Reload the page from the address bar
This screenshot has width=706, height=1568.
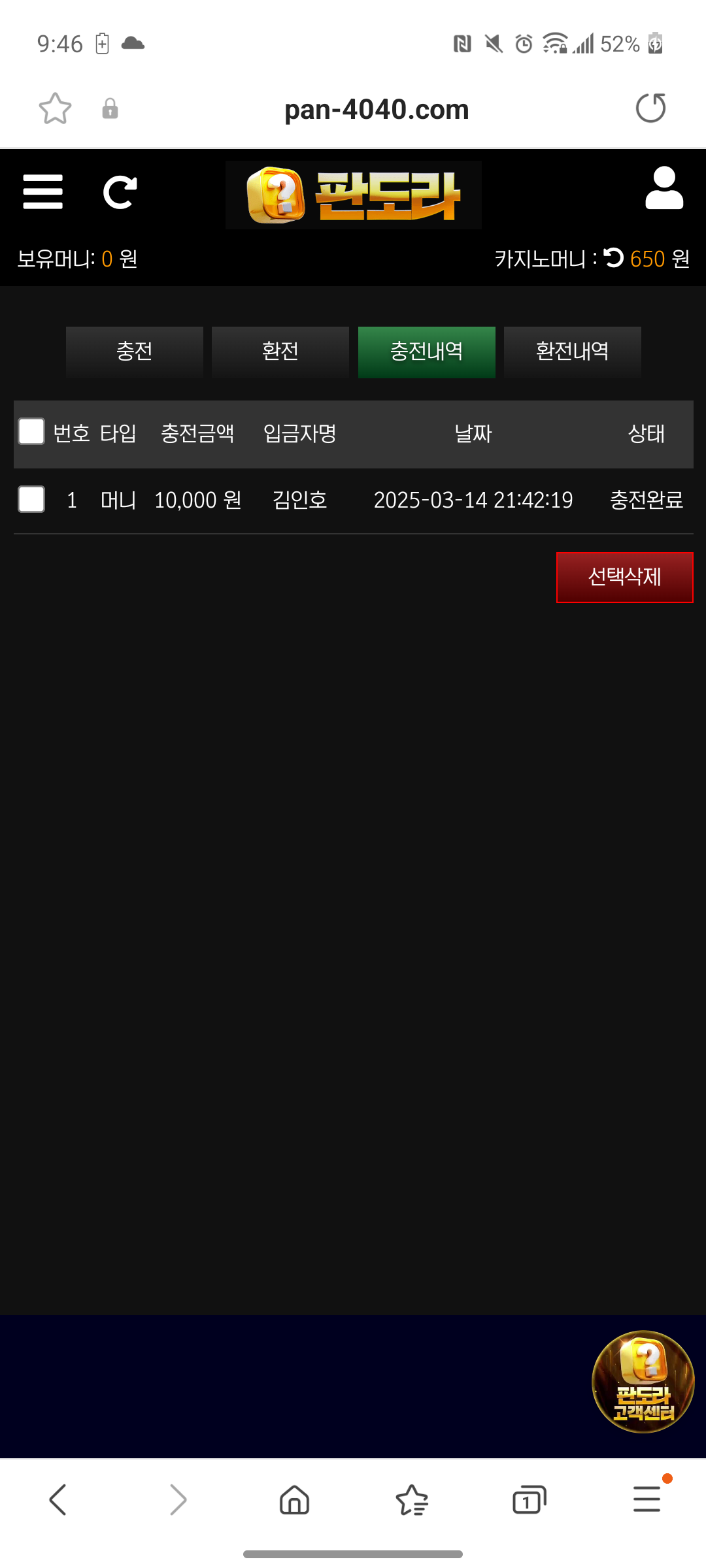point(650,108)
